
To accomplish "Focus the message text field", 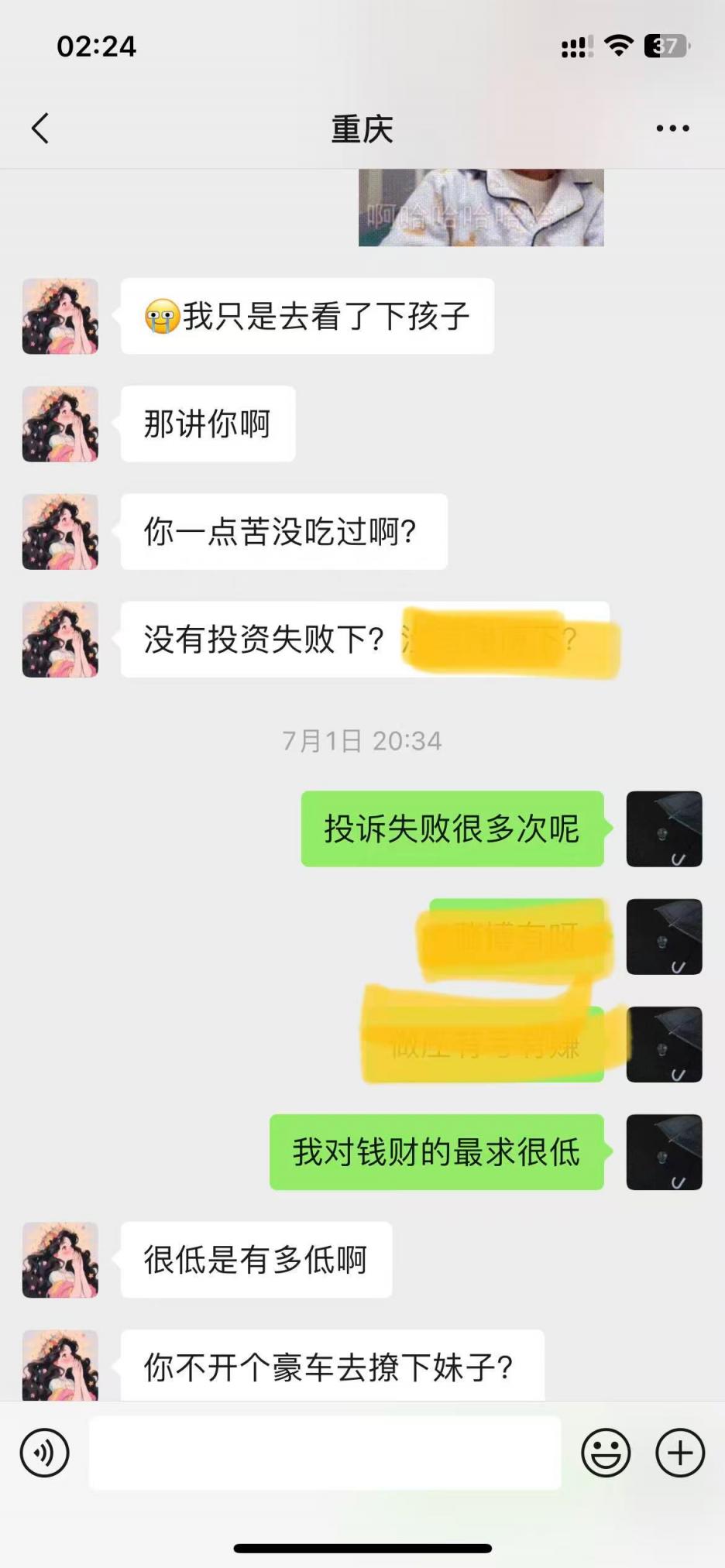I will 325,1453.
